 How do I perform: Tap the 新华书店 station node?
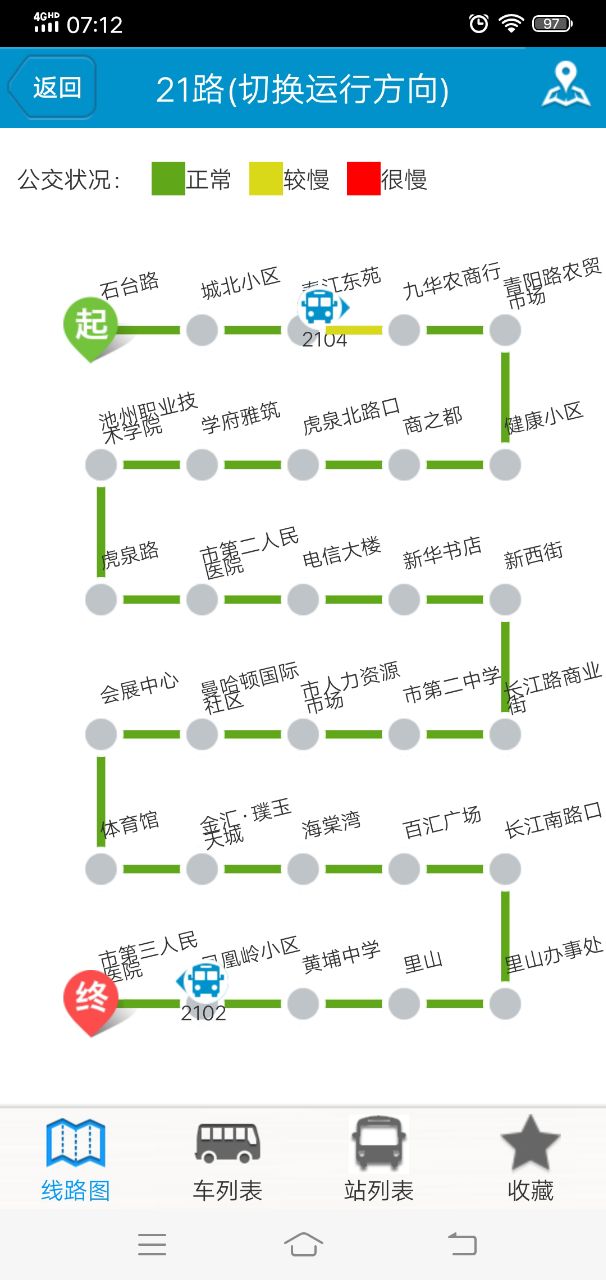click(x=404, y=599)
